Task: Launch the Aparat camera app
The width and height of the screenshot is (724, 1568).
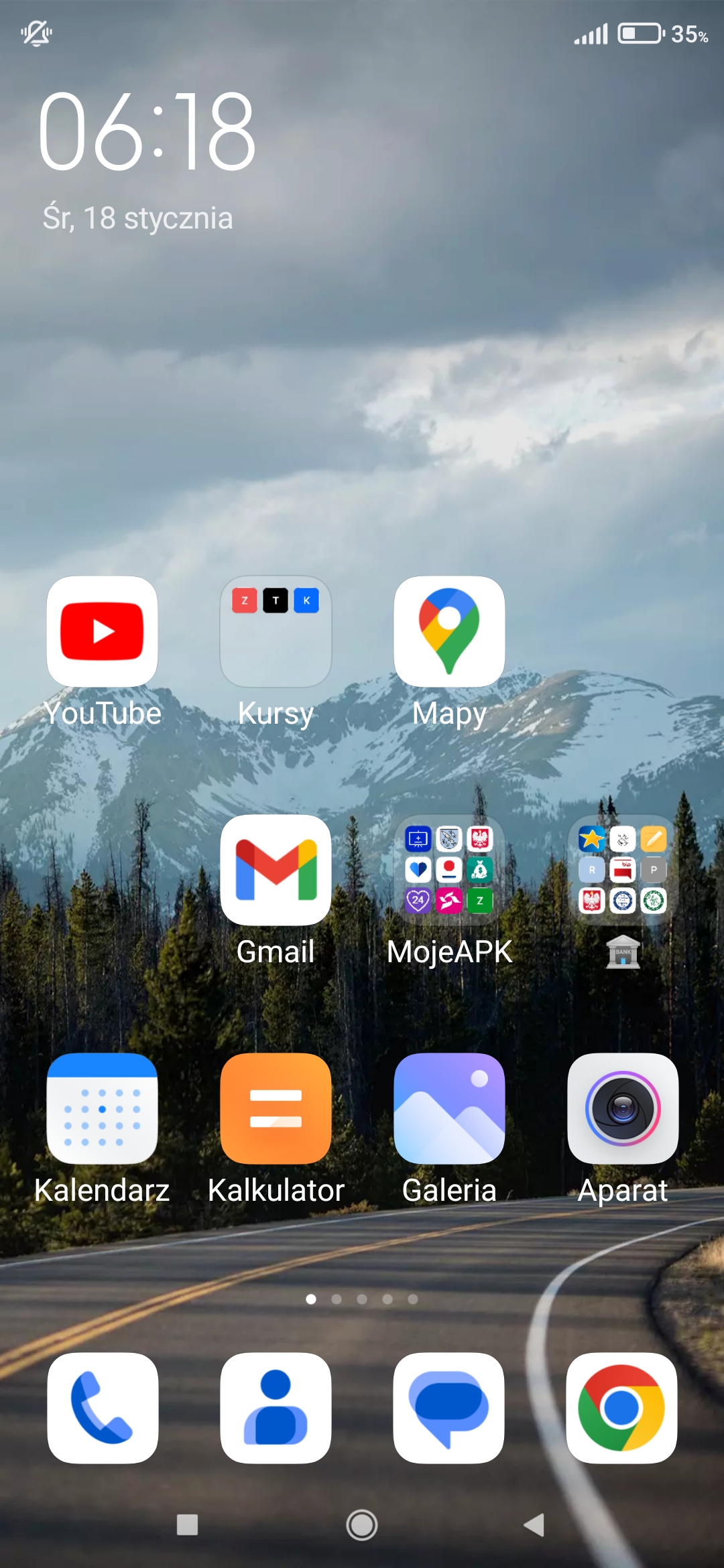Action: tap(623, 1109)
